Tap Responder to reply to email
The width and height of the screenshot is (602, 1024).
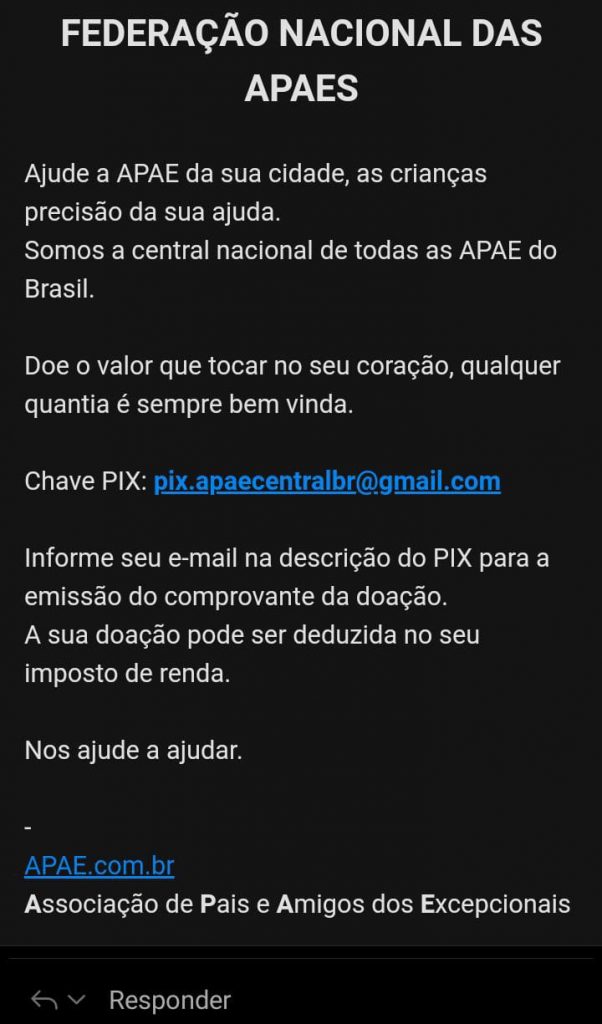point(169,999)
